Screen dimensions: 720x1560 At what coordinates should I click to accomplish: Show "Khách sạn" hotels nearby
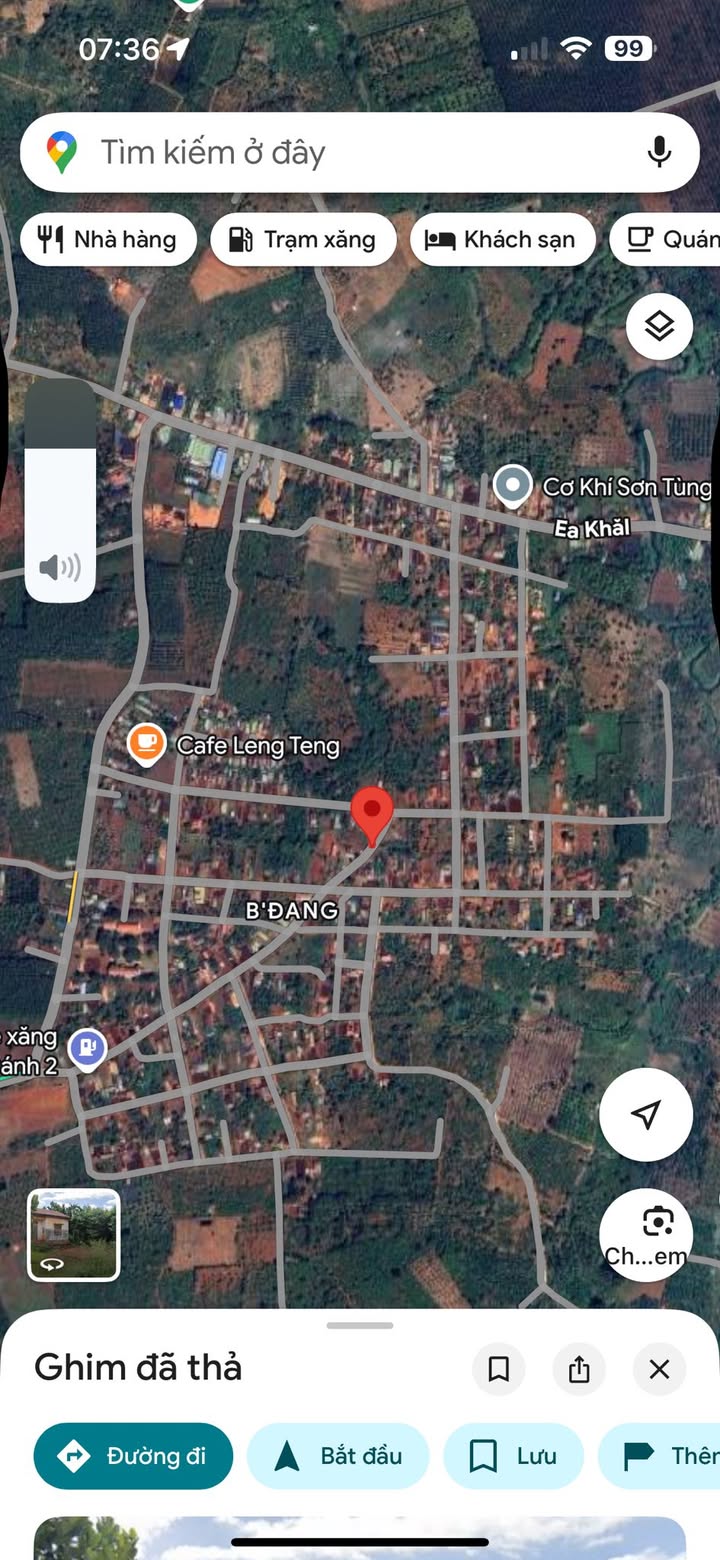coord(502,239)
